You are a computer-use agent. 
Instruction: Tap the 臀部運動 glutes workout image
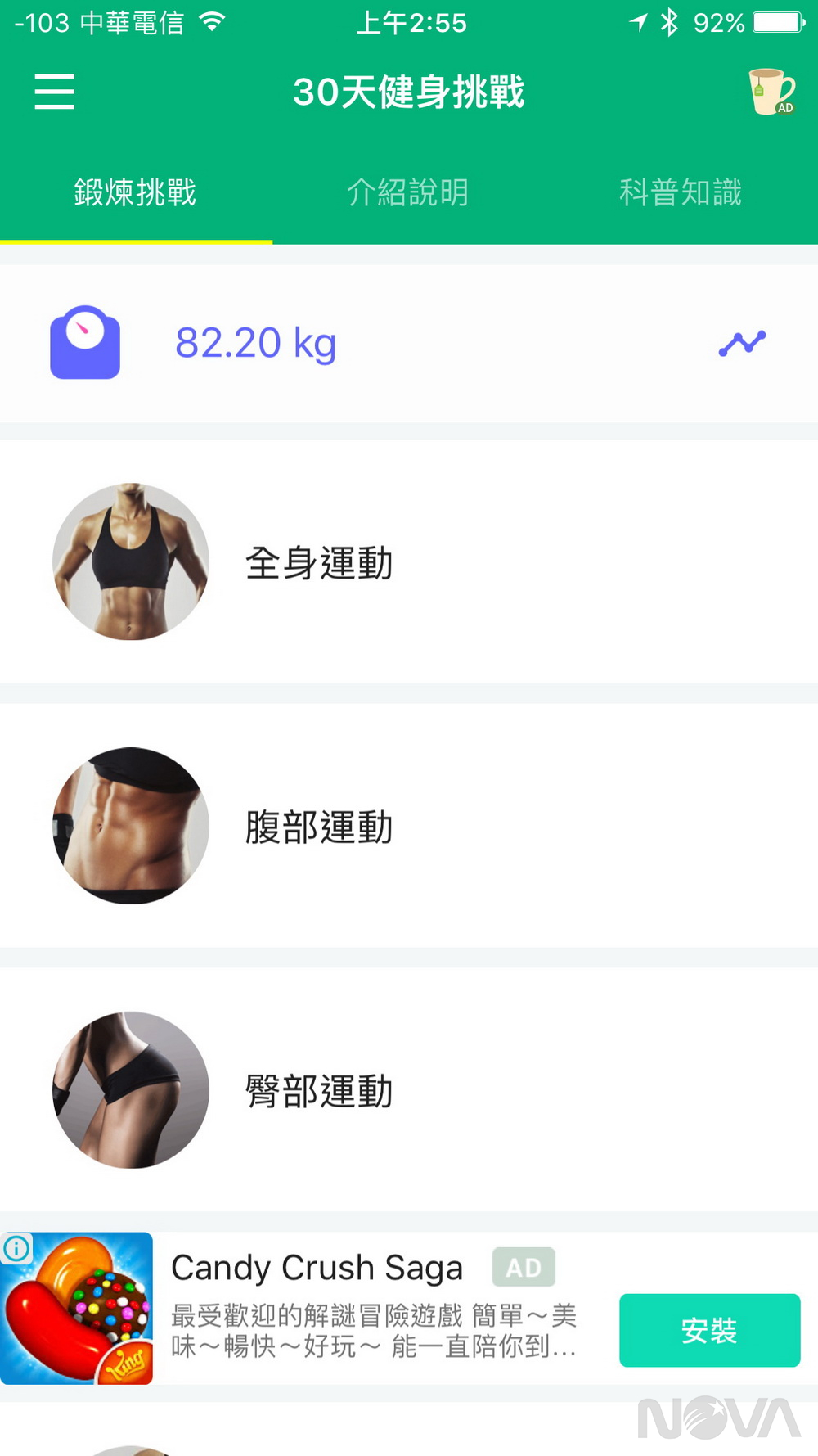point(130,1090)
